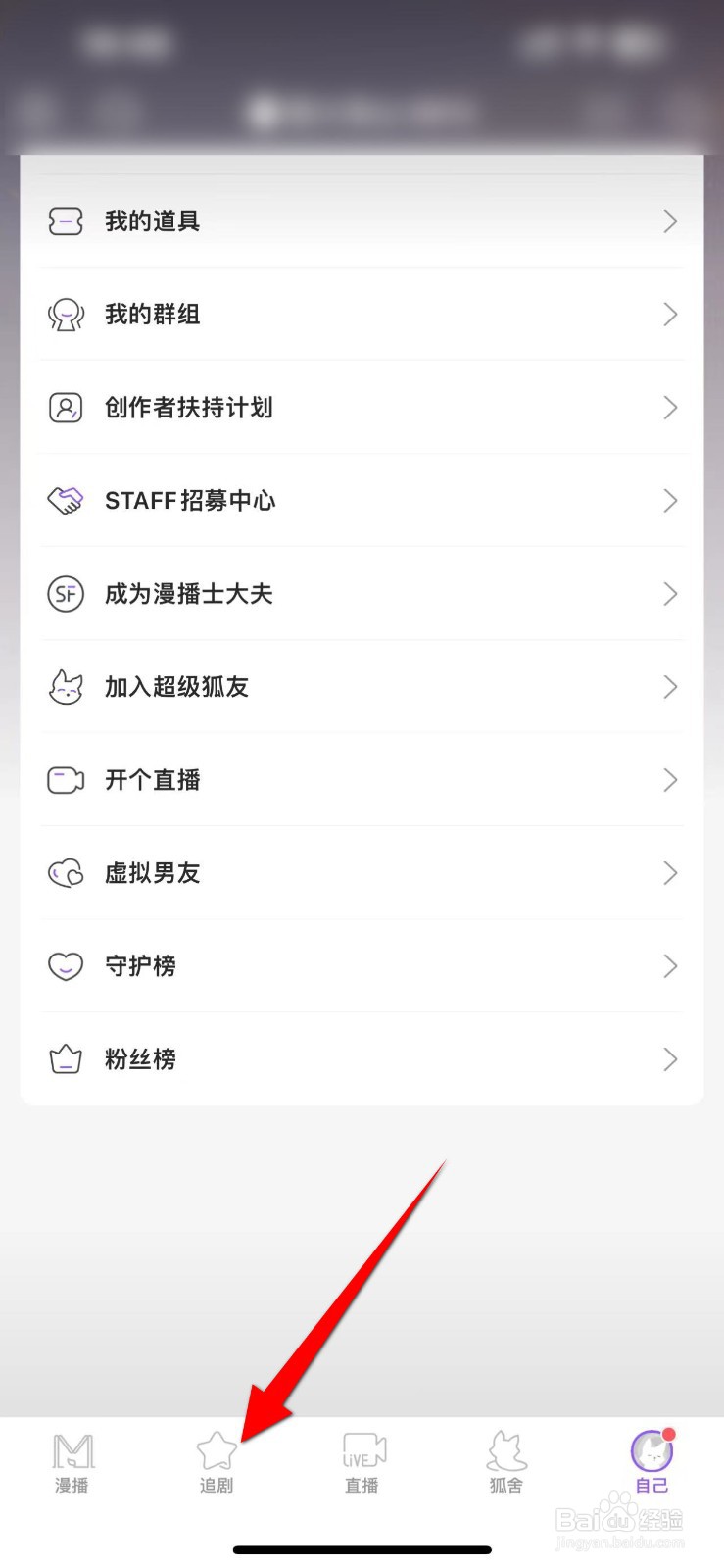Screen dimensions: 724x1568
Task: Select the 自己 tab
Action: [x=652, y=1462]
